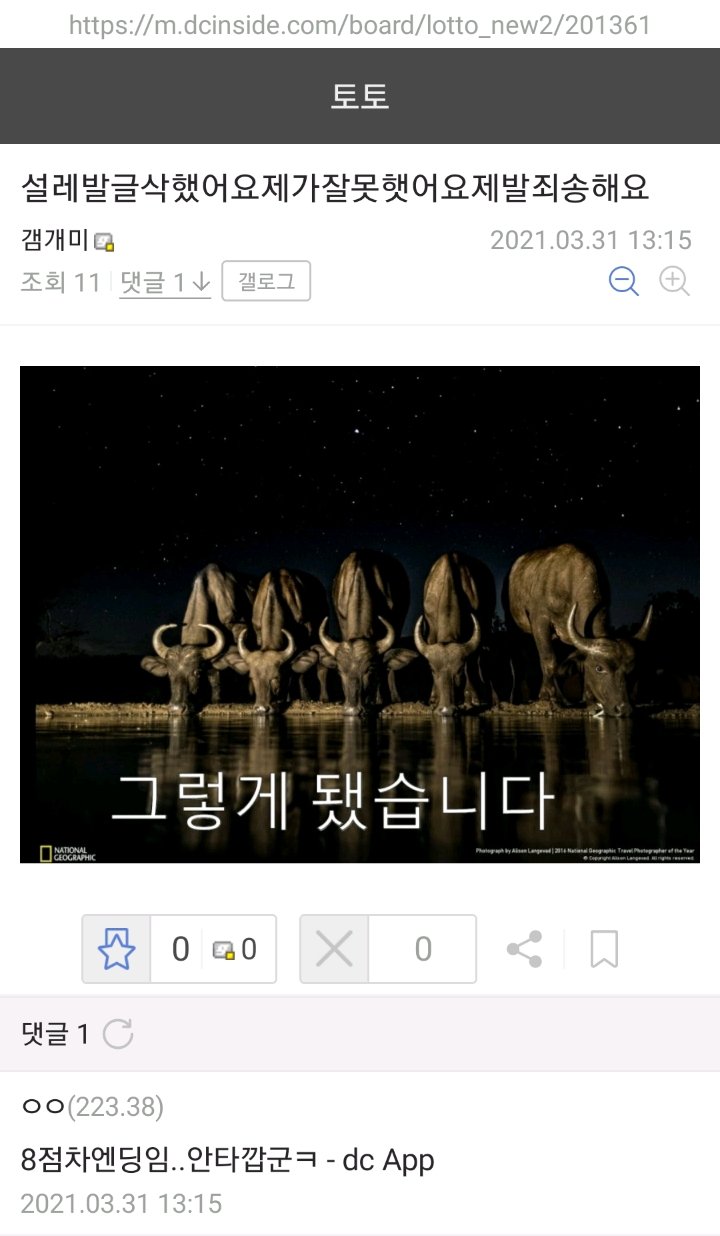
Task: Bookmark this post
Action: (604, 948)
